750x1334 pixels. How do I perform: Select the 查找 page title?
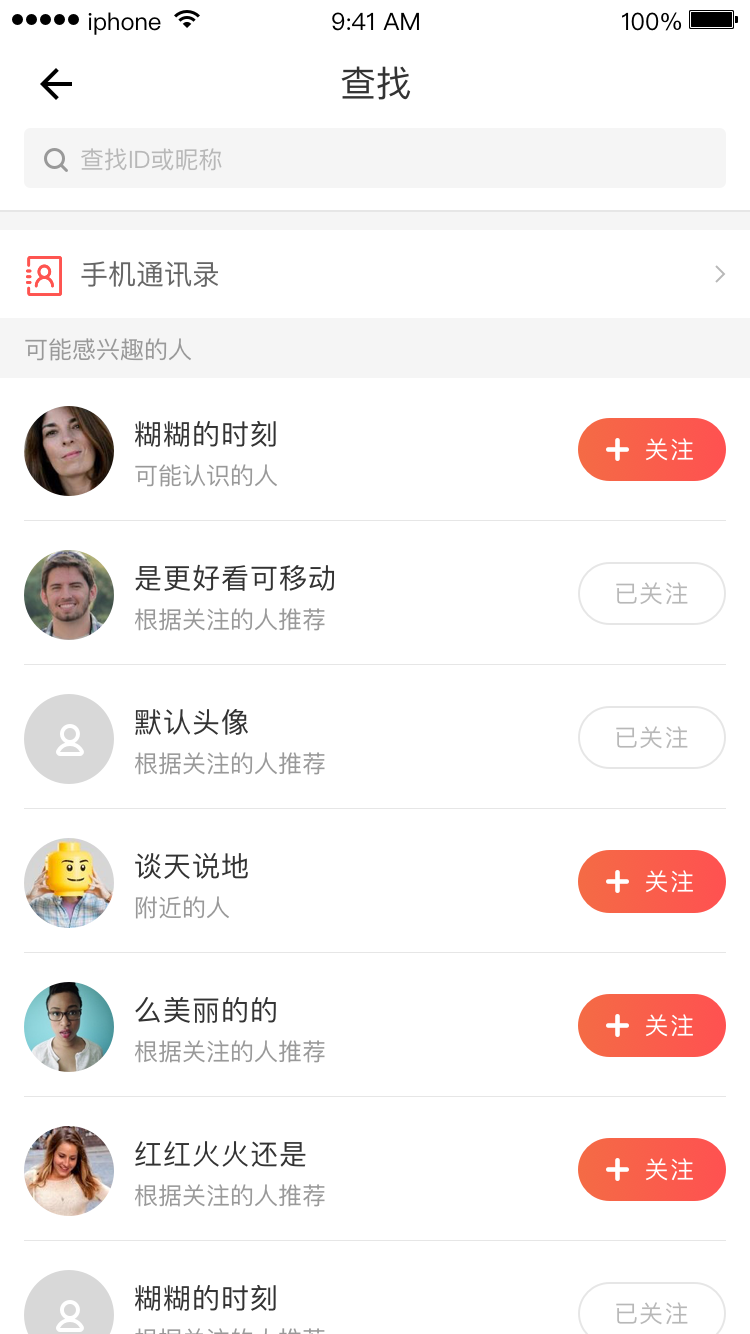coord(375,84)
